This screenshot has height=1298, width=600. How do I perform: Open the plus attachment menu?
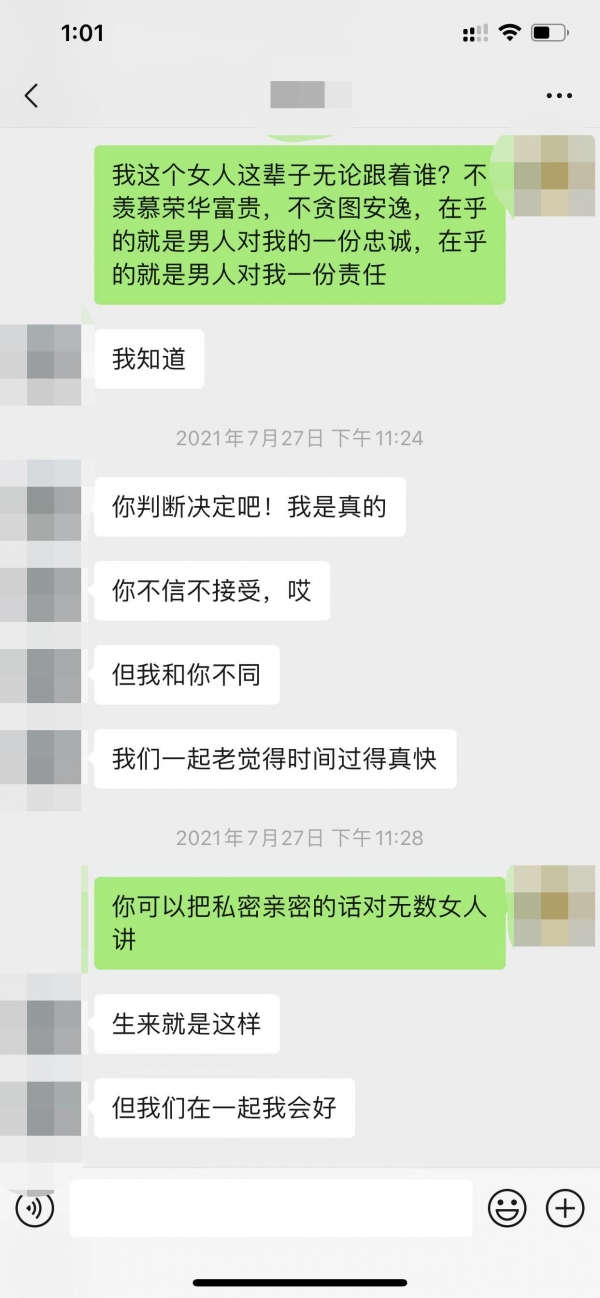[x=565, y=1209]
